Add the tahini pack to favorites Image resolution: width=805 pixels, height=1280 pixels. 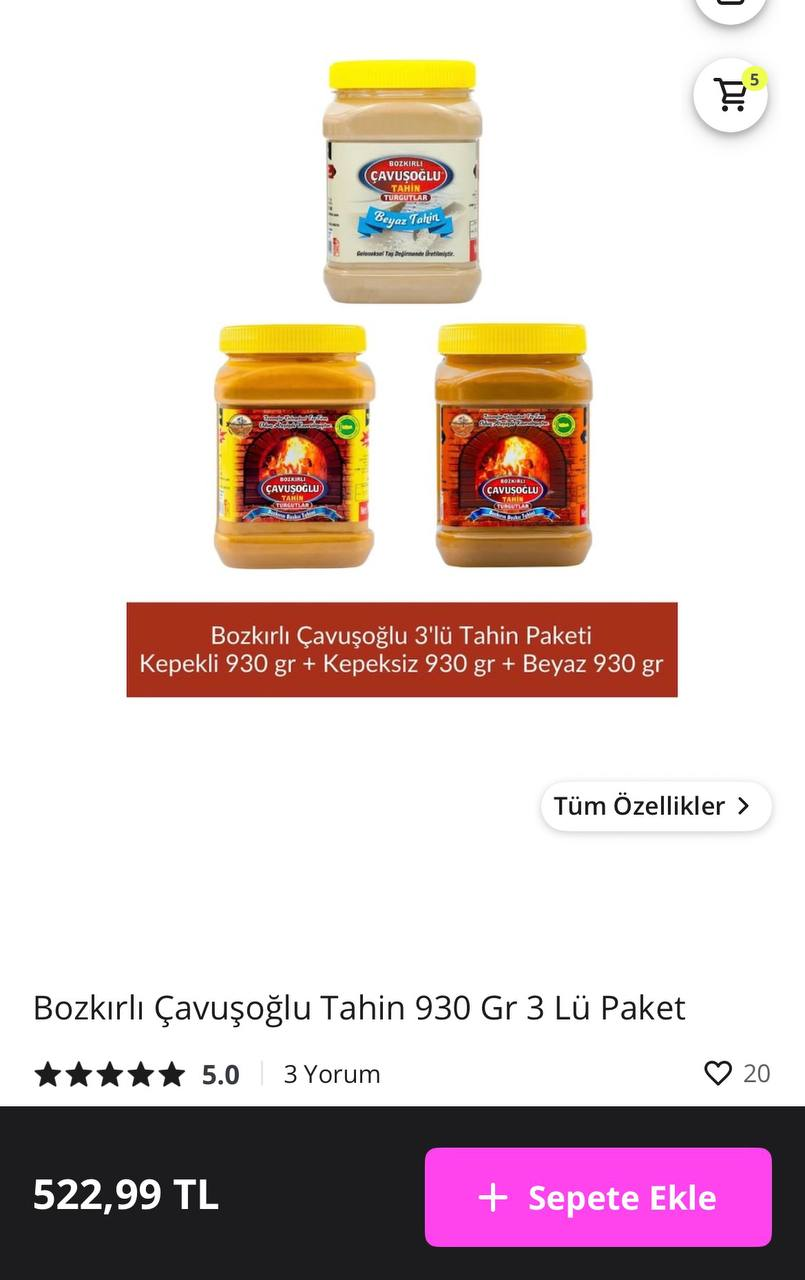tap(718, 1073)
